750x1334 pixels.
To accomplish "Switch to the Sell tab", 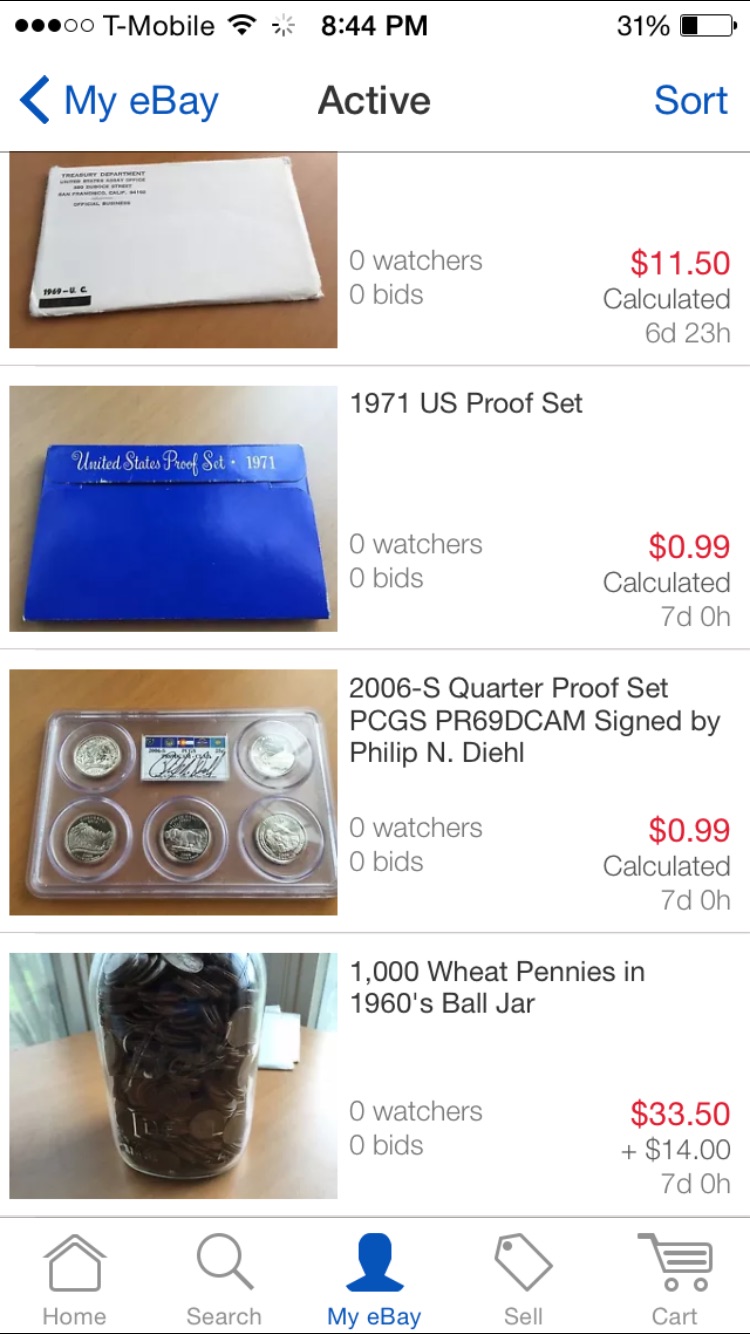I will click(523, 1280).
